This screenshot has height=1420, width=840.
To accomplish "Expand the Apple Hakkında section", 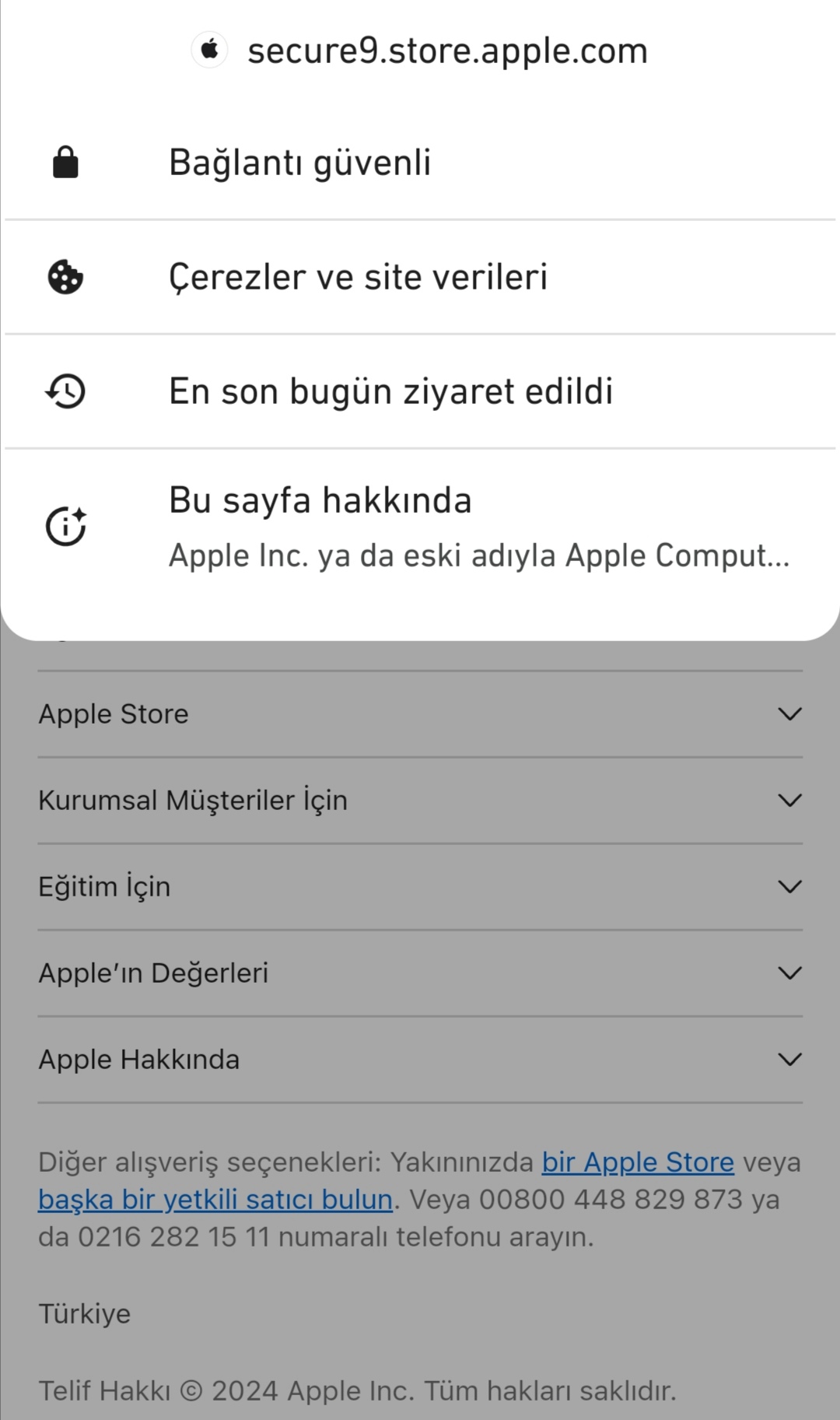I will point(420,1060).
